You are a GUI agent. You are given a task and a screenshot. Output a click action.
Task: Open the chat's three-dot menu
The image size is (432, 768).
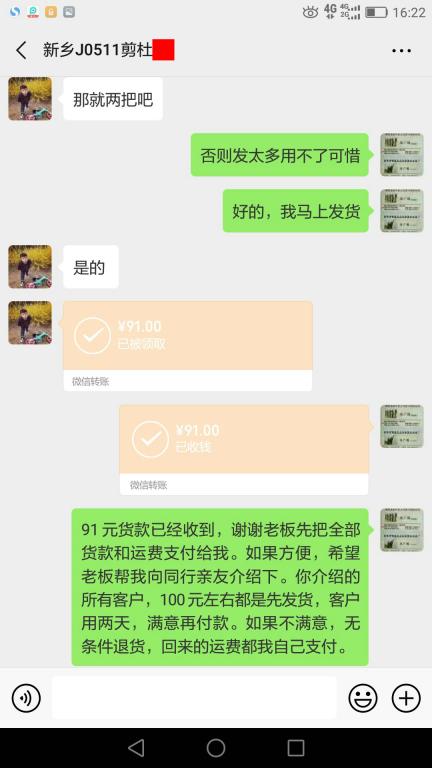point(402,50)
